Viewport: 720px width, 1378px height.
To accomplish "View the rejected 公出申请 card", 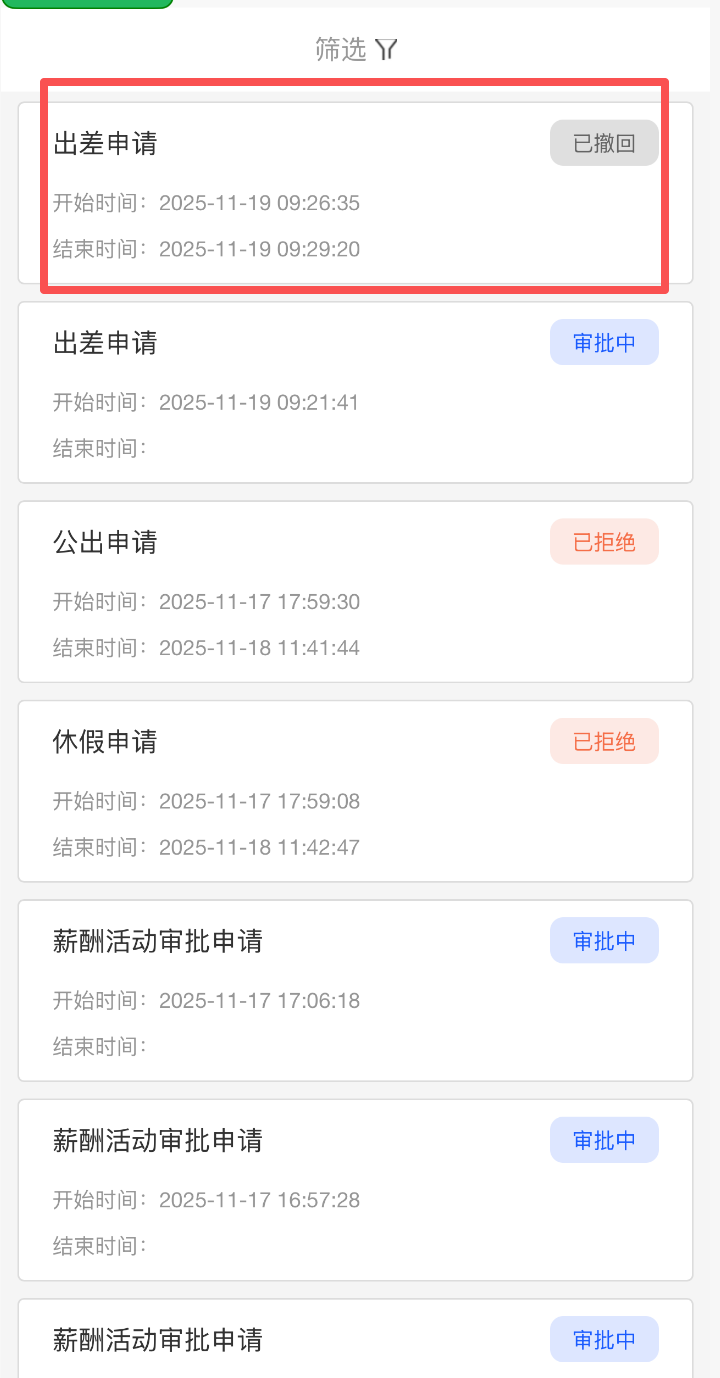I will click(x=355, y=591).
